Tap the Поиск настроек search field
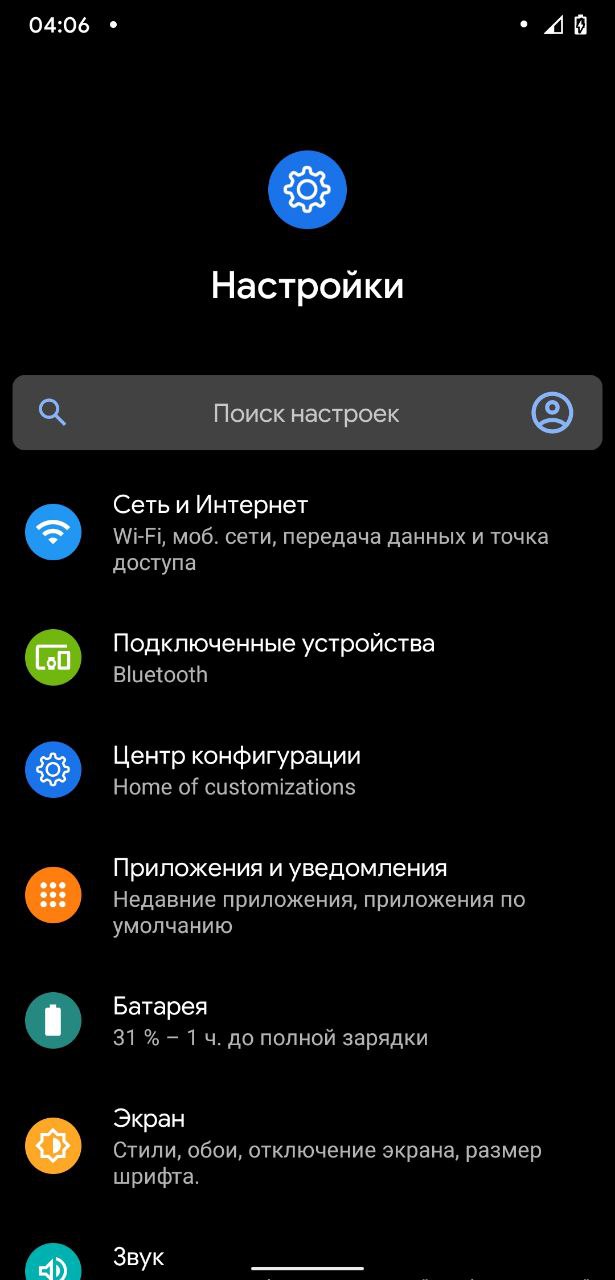Screen dimensions: 615x1280 tap(306, 413)
